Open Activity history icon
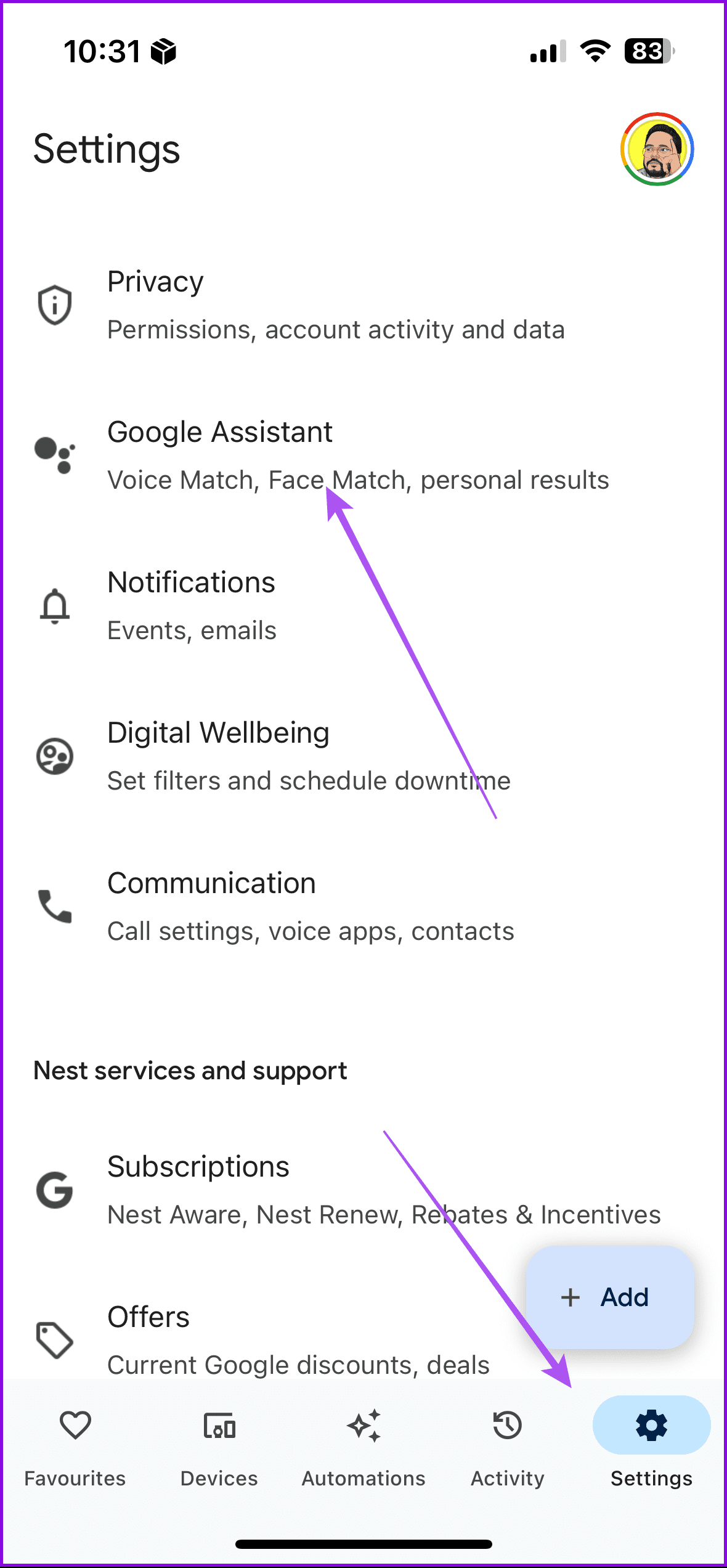 click(x=506, y=1426)
